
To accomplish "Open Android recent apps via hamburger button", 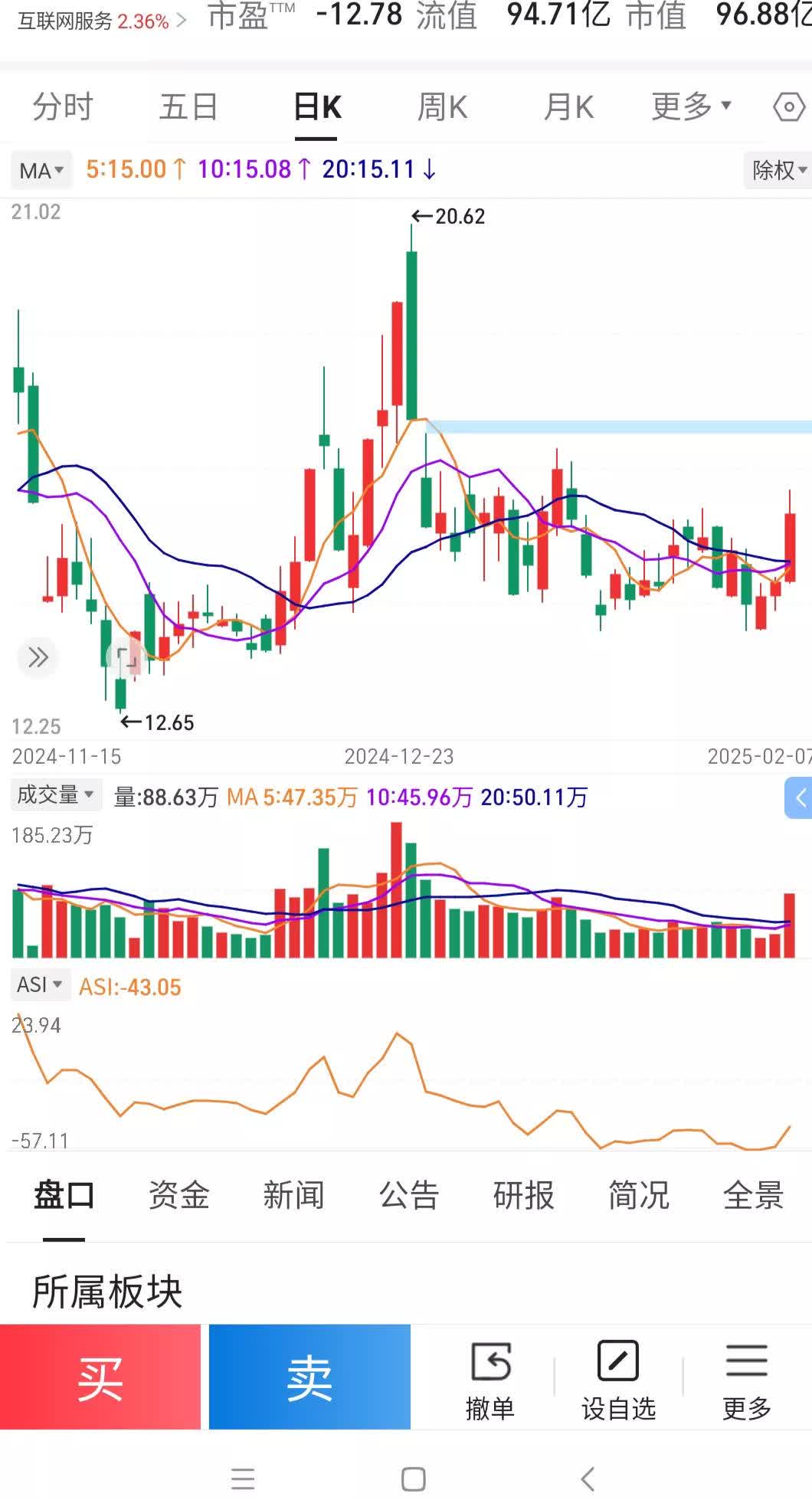I will tap(243, 1475).
